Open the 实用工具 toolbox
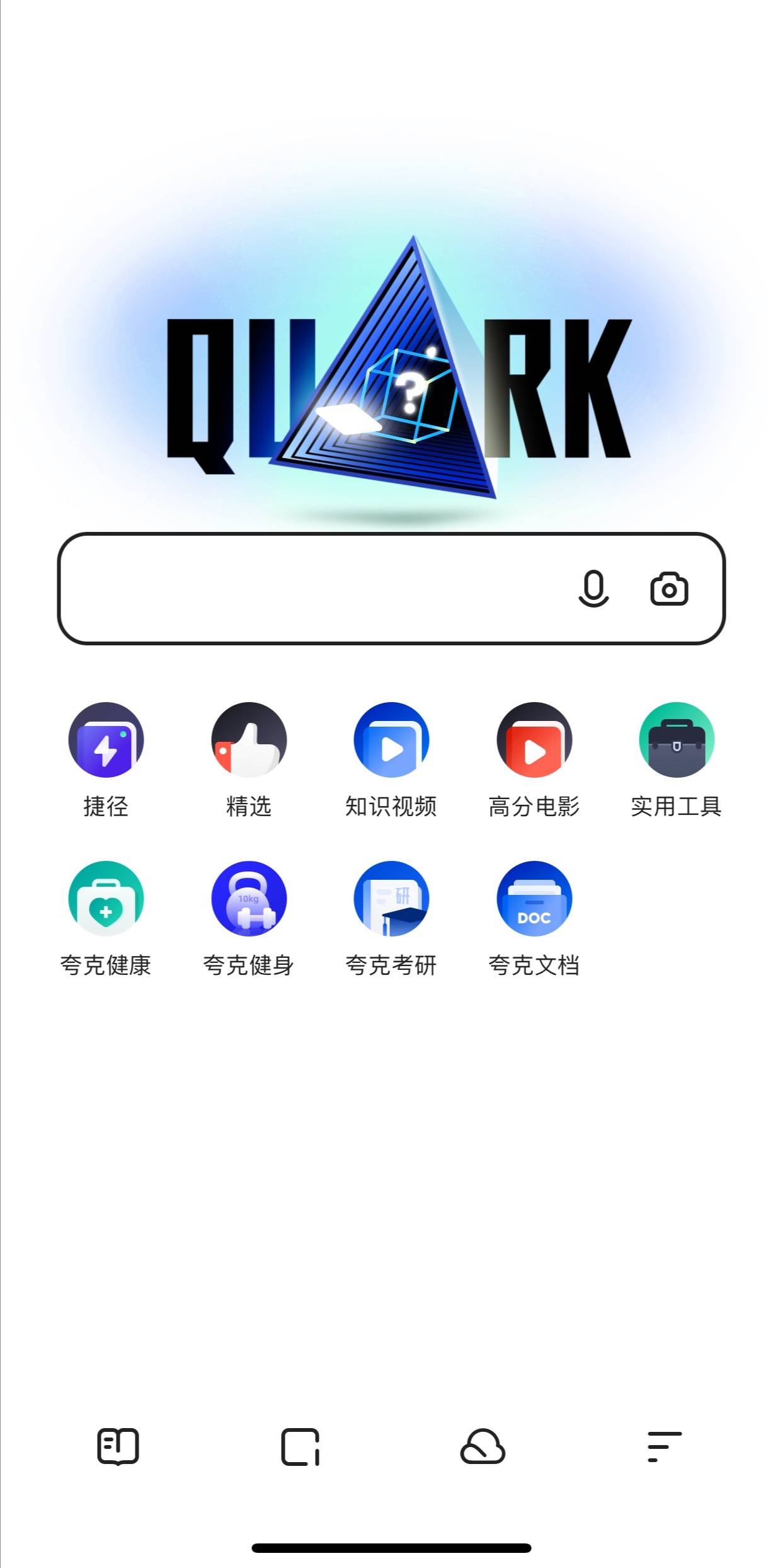 pyautogui.click(x=677, y=740)
